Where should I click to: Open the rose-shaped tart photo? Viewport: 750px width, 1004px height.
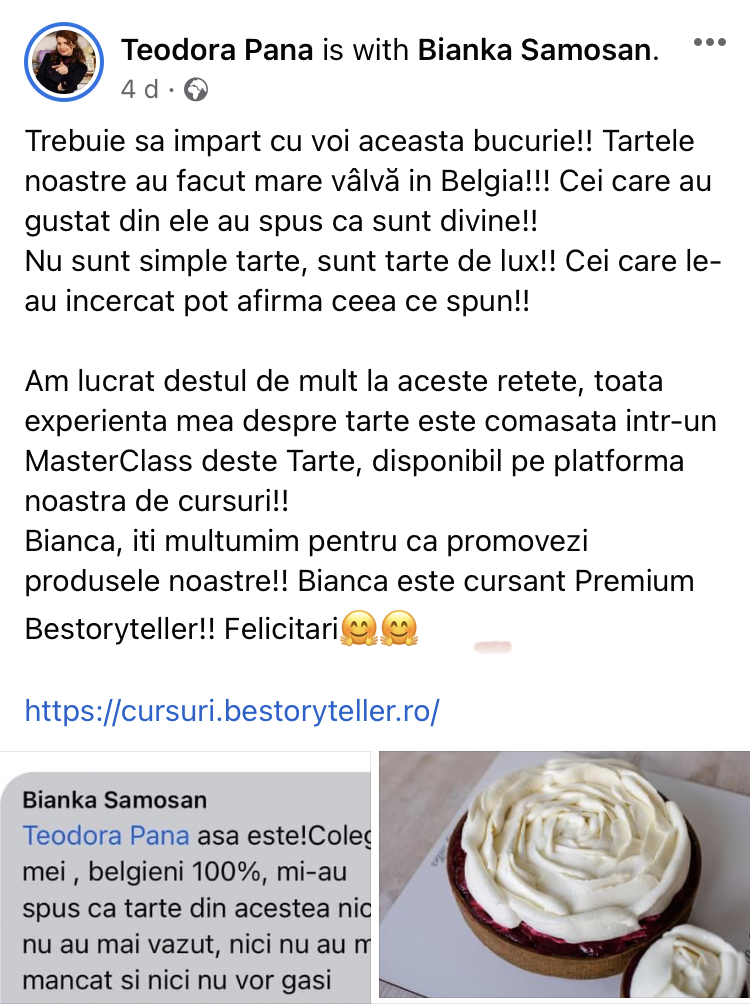tap(565, 878)
